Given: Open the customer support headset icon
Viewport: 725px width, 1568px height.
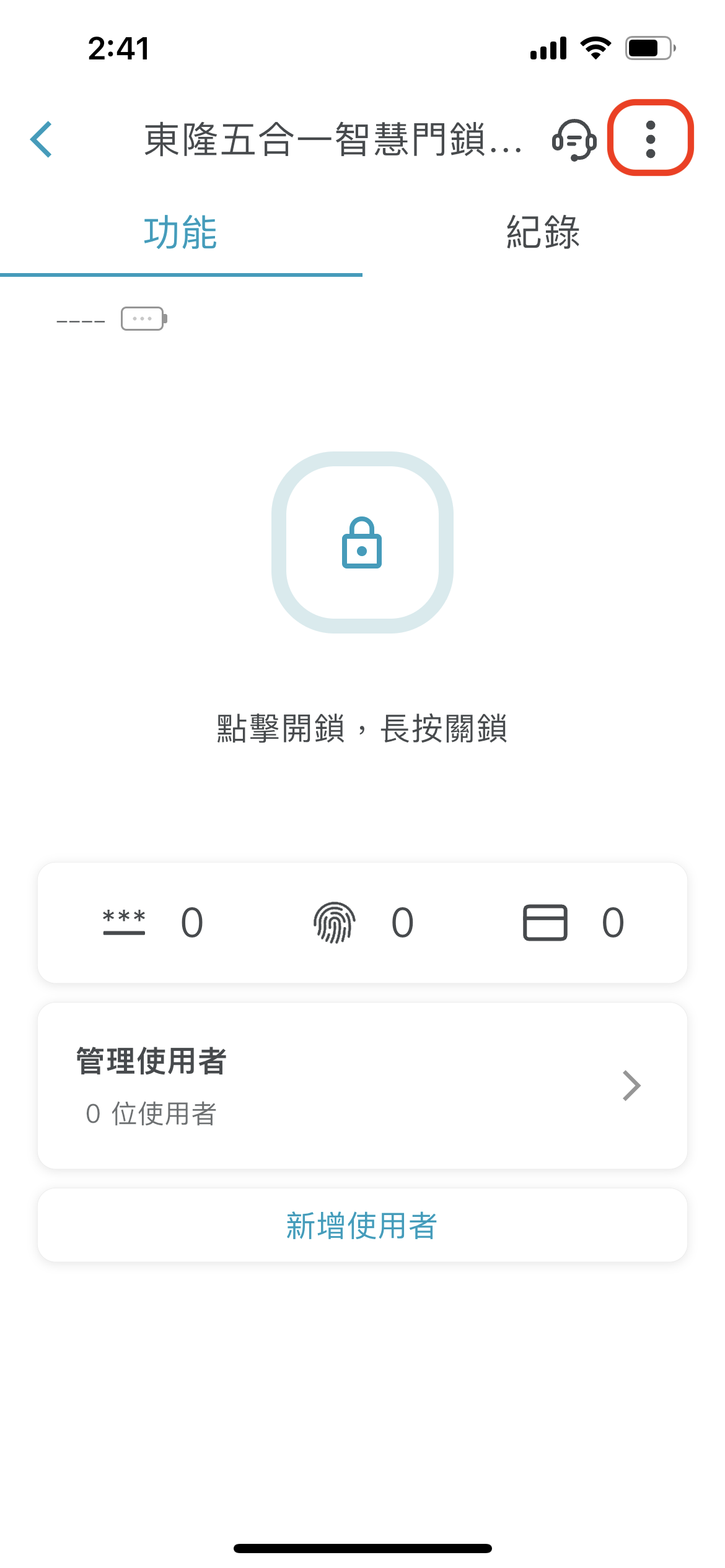Looking at the screenshot, I should pos(574,139).
